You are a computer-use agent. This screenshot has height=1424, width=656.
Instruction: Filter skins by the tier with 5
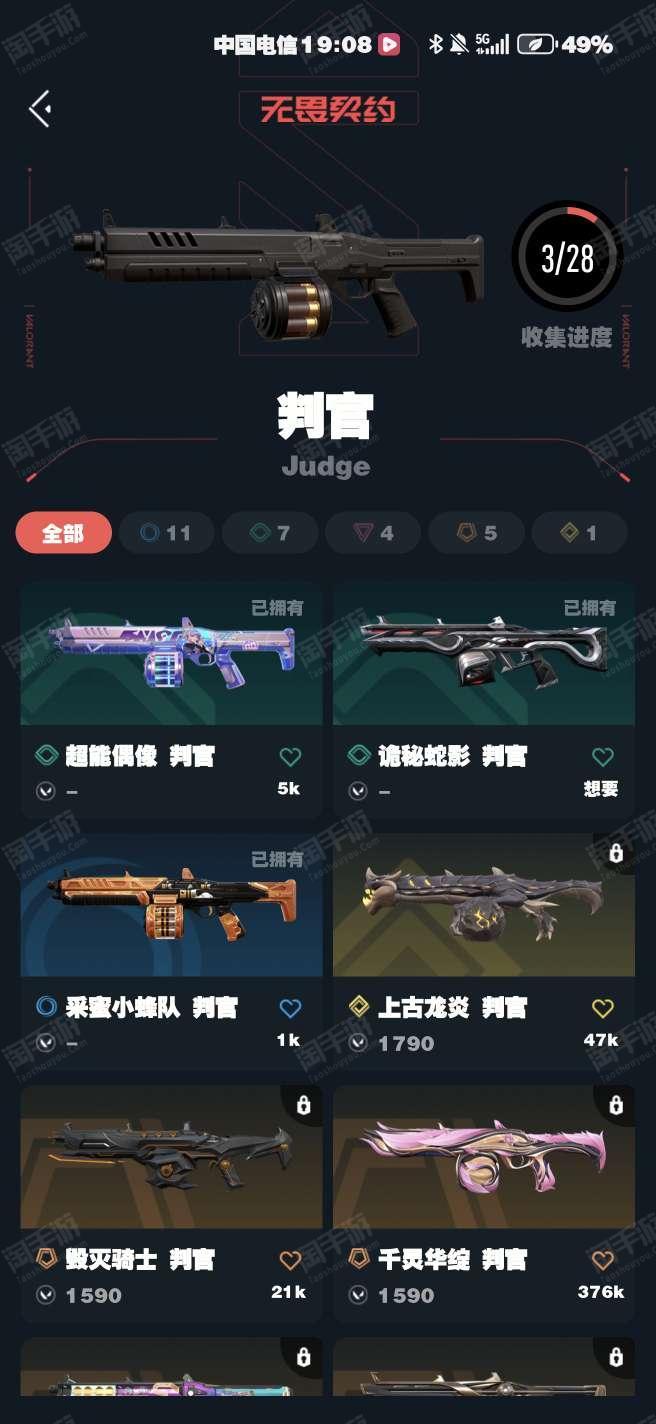pyautogui.click(x=476, y=533)
